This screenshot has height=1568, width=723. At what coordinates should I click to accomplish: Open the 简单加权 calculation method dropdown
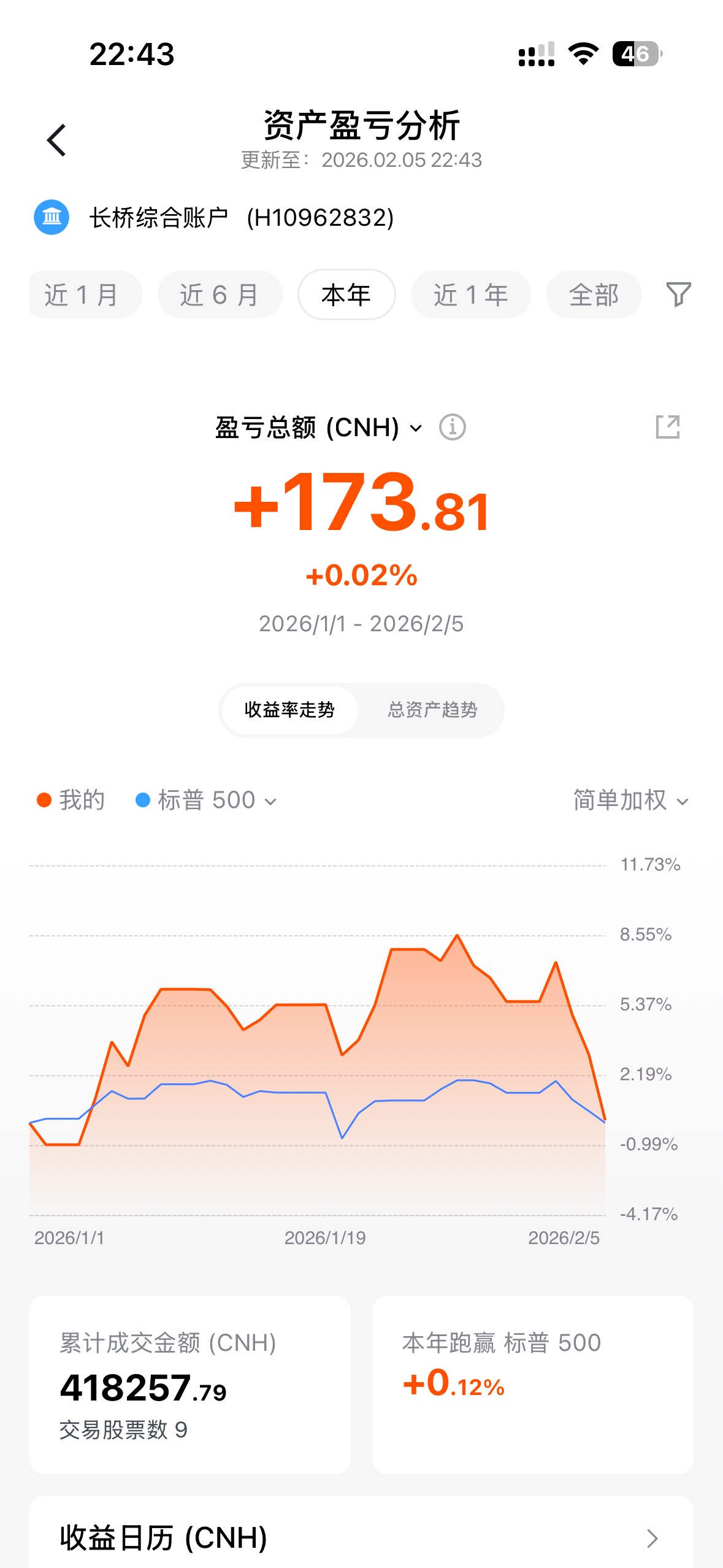[x=630, y=801]
